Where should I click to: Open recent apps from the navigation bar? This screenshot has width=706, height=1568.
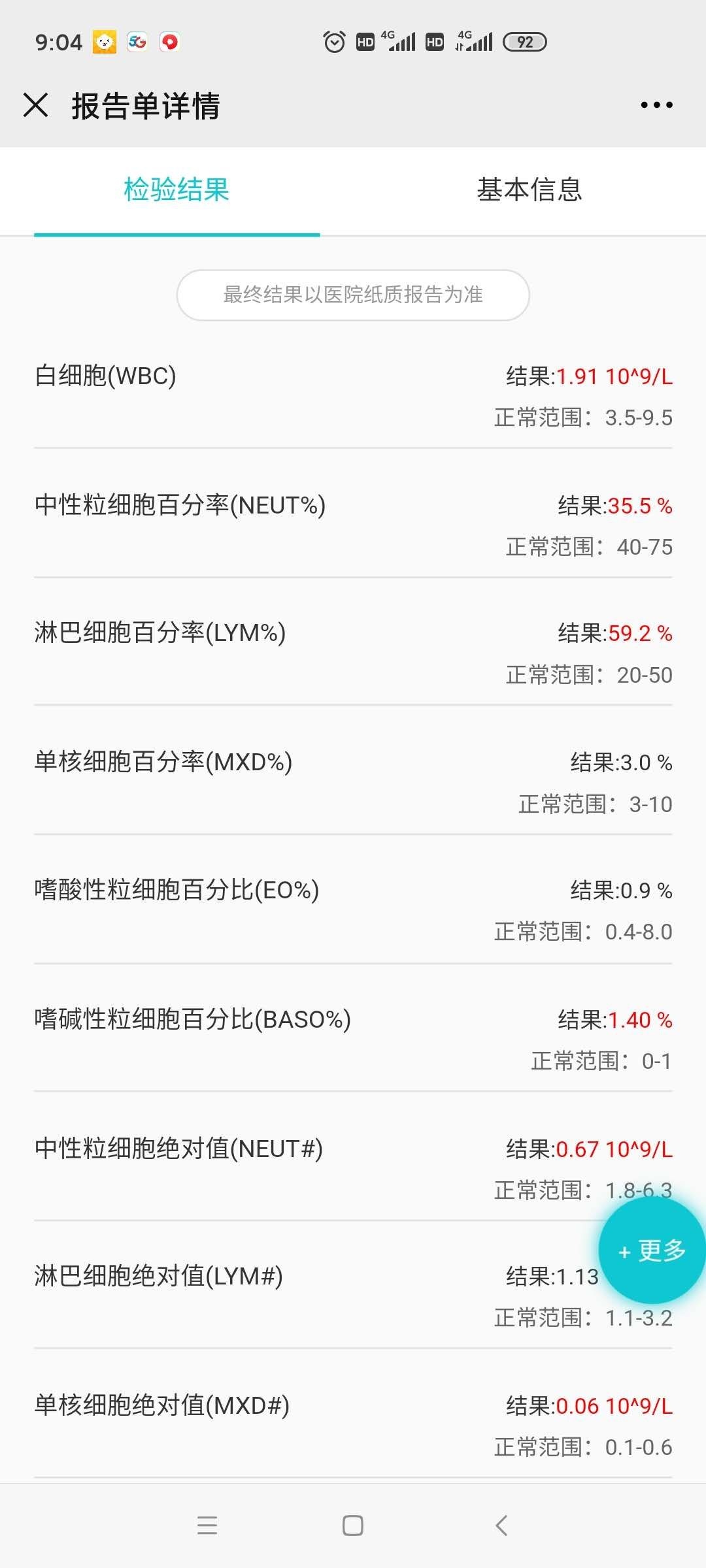click(207, 1526)
